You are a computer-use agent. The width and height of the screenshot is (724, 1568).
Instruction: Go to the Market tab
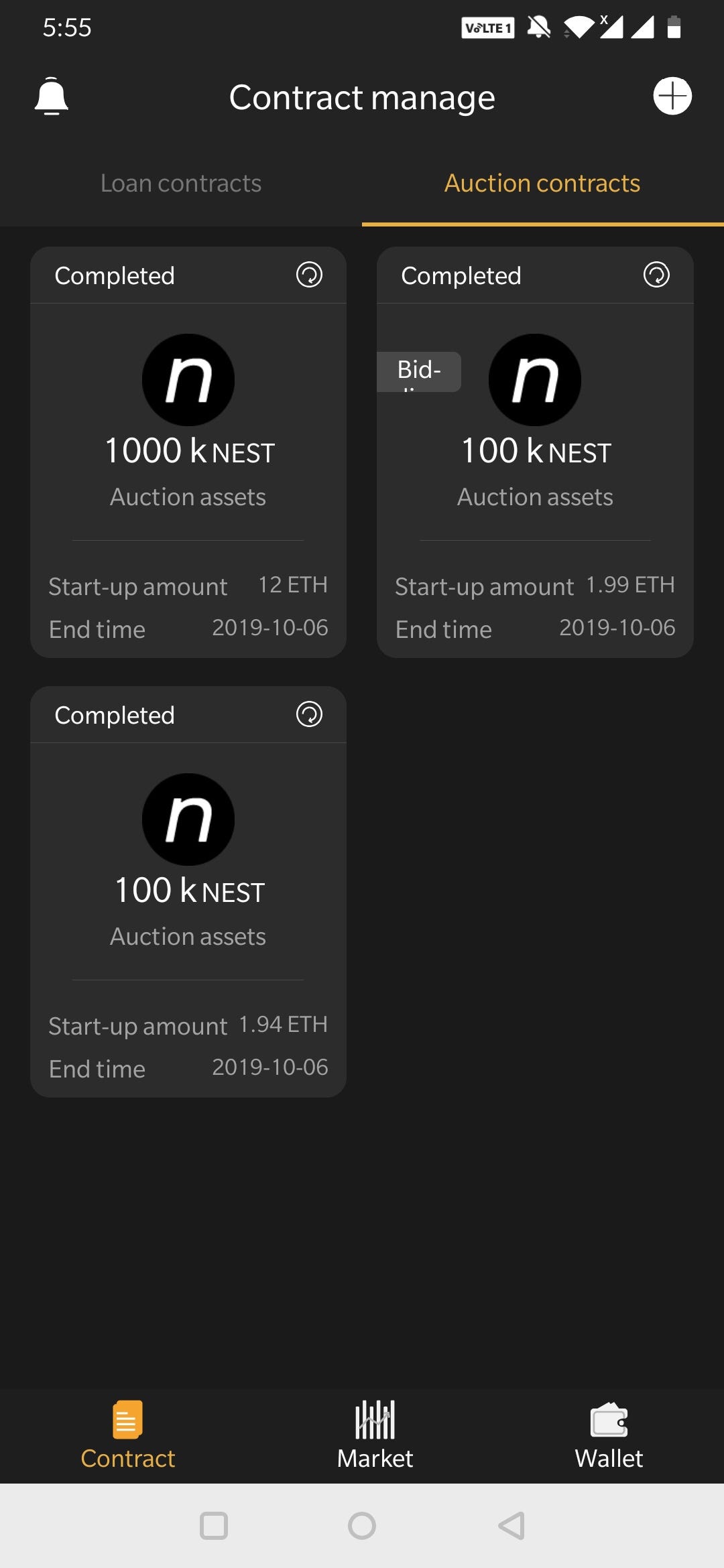[375, 1436]
